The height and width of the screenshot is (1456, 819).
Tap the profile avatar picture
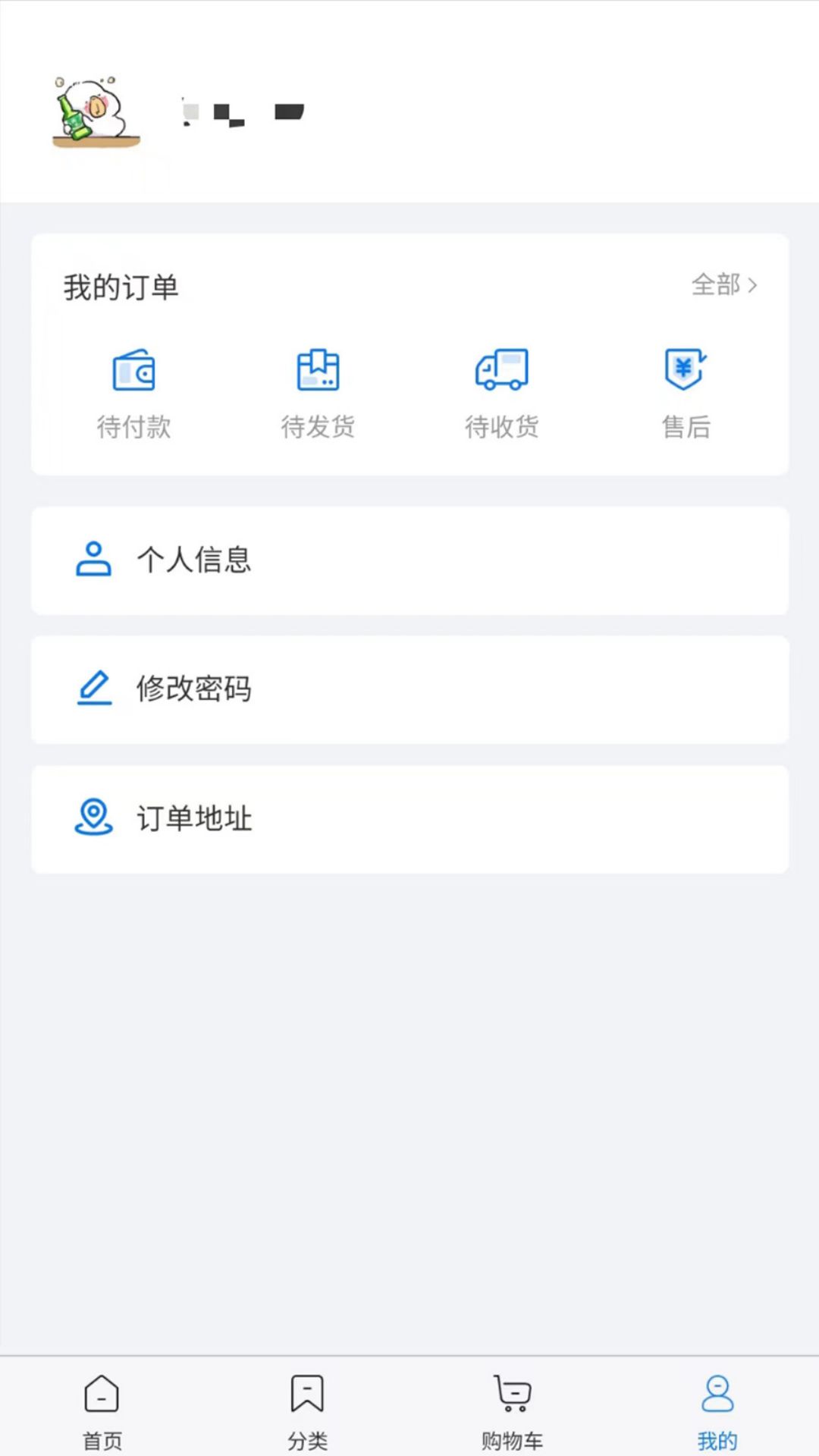96,112
